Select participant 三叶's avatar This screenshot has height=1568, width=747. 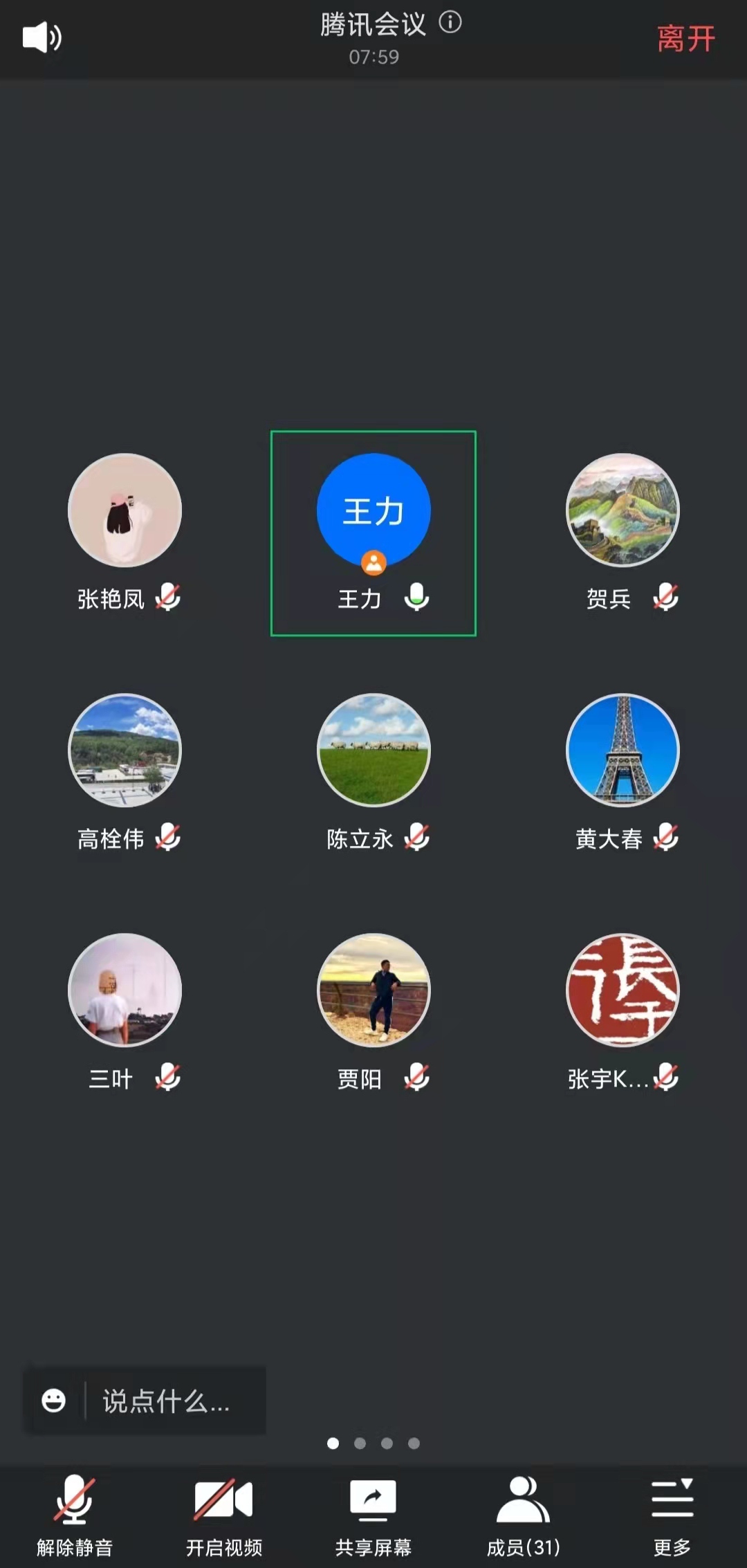(125, 990)
